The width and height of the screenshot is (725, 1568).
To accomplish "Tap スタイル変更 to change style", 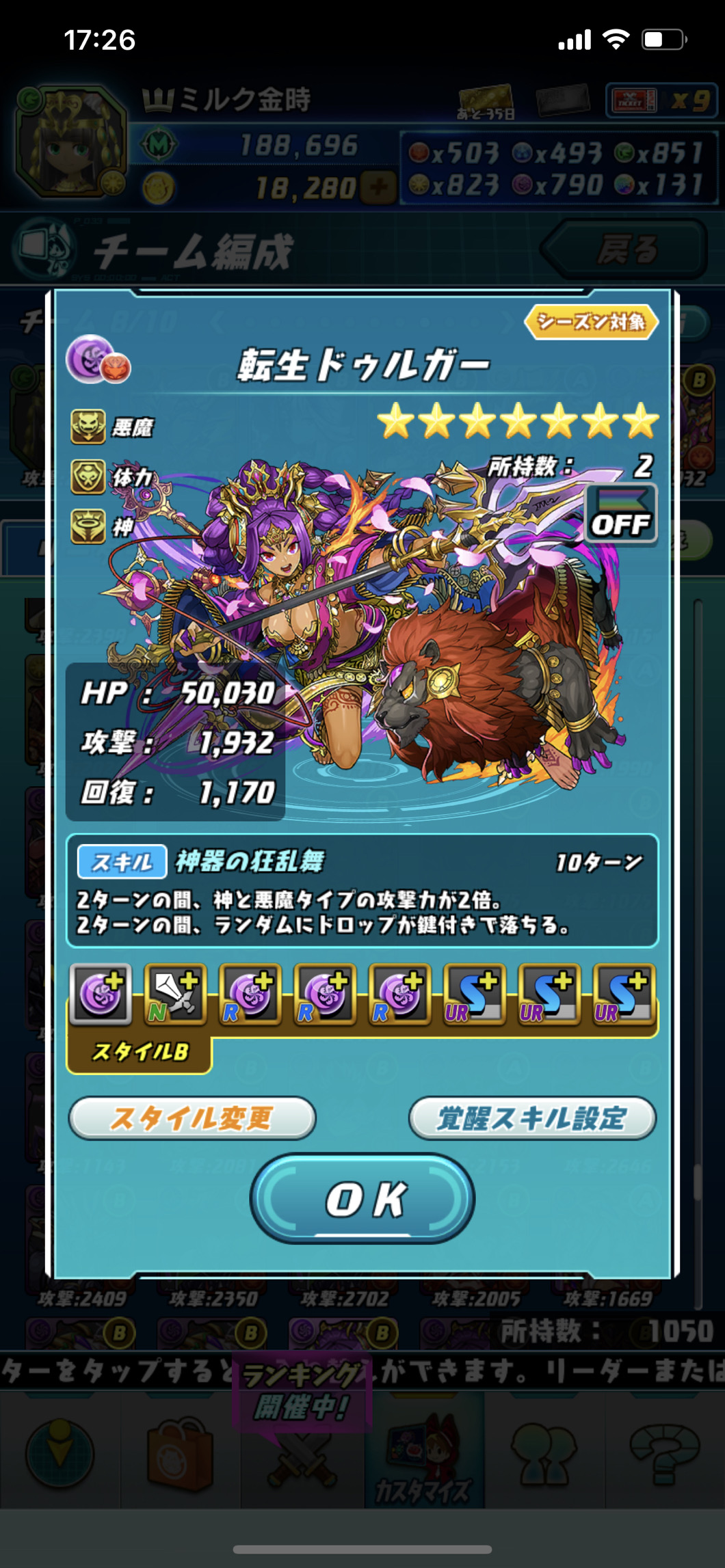I will pyautogui.click(x=192, y=1118).
